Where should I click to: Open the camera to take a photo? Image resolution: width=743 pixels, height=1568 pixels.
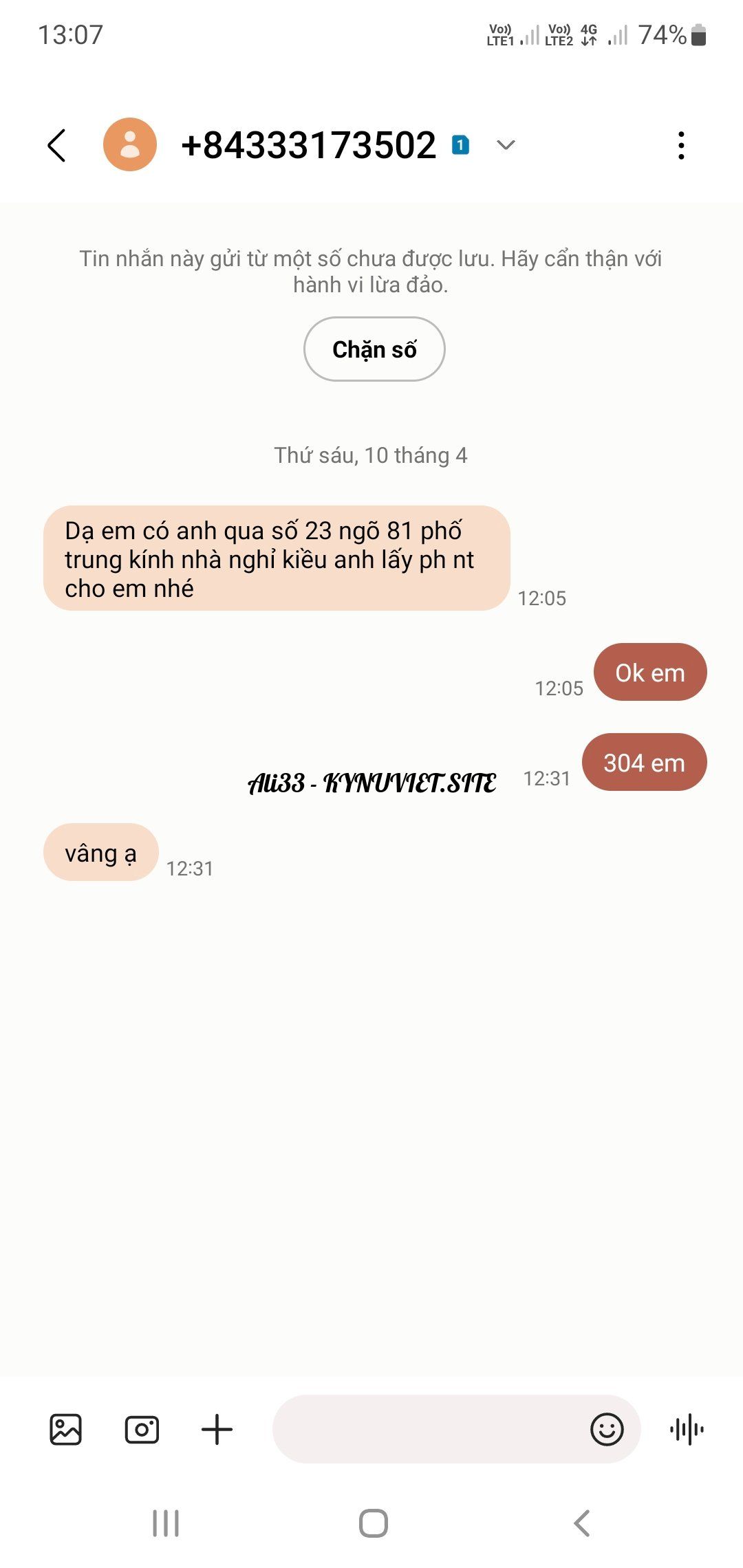point(142,1429)
